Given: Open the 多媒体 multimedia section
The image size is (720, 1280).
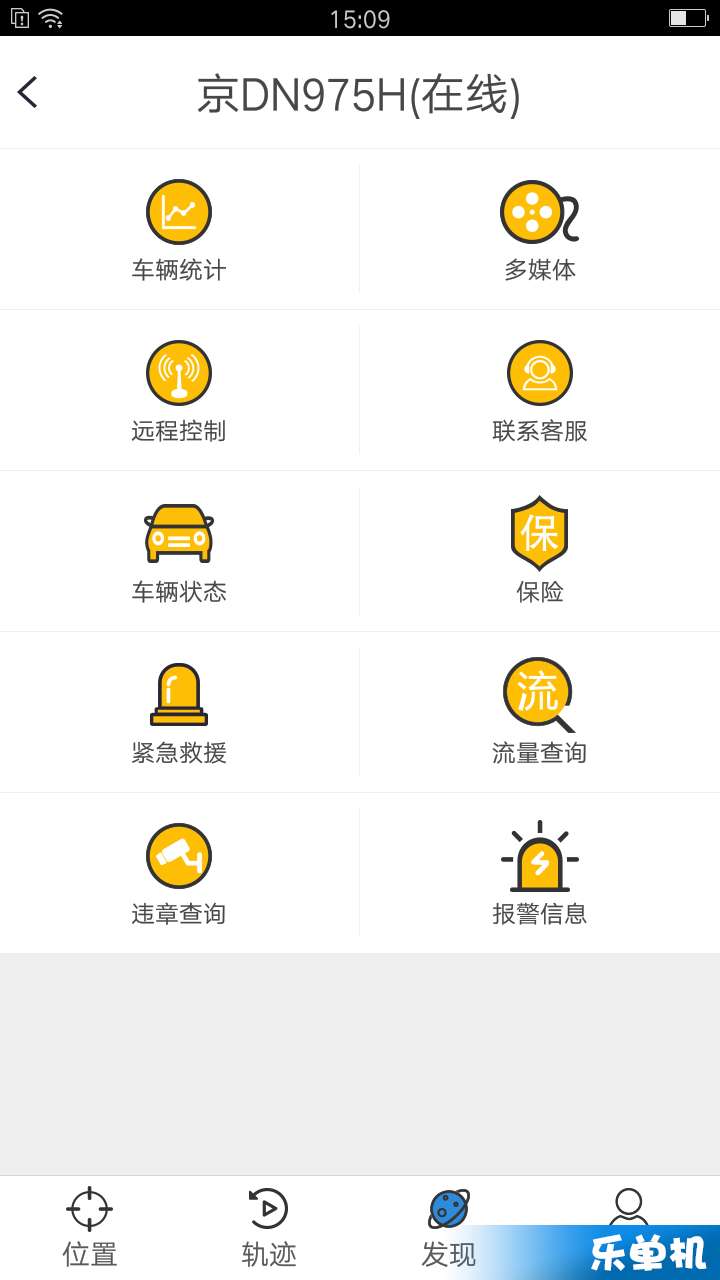Looking at the screenshot, I should pyautogui.click(x=540, y=230).
